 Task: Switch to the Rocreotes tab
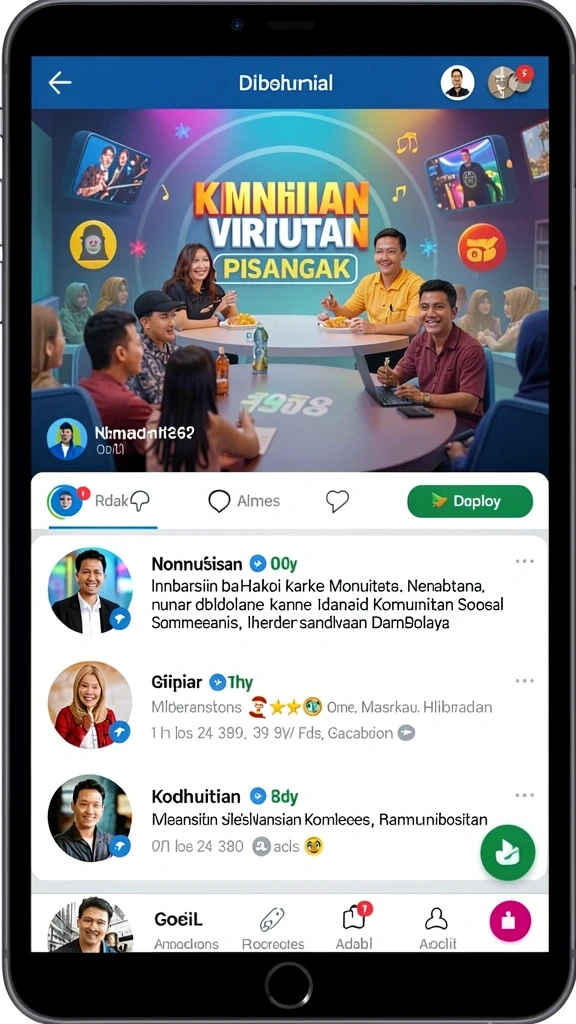click(x=273, y=931)
